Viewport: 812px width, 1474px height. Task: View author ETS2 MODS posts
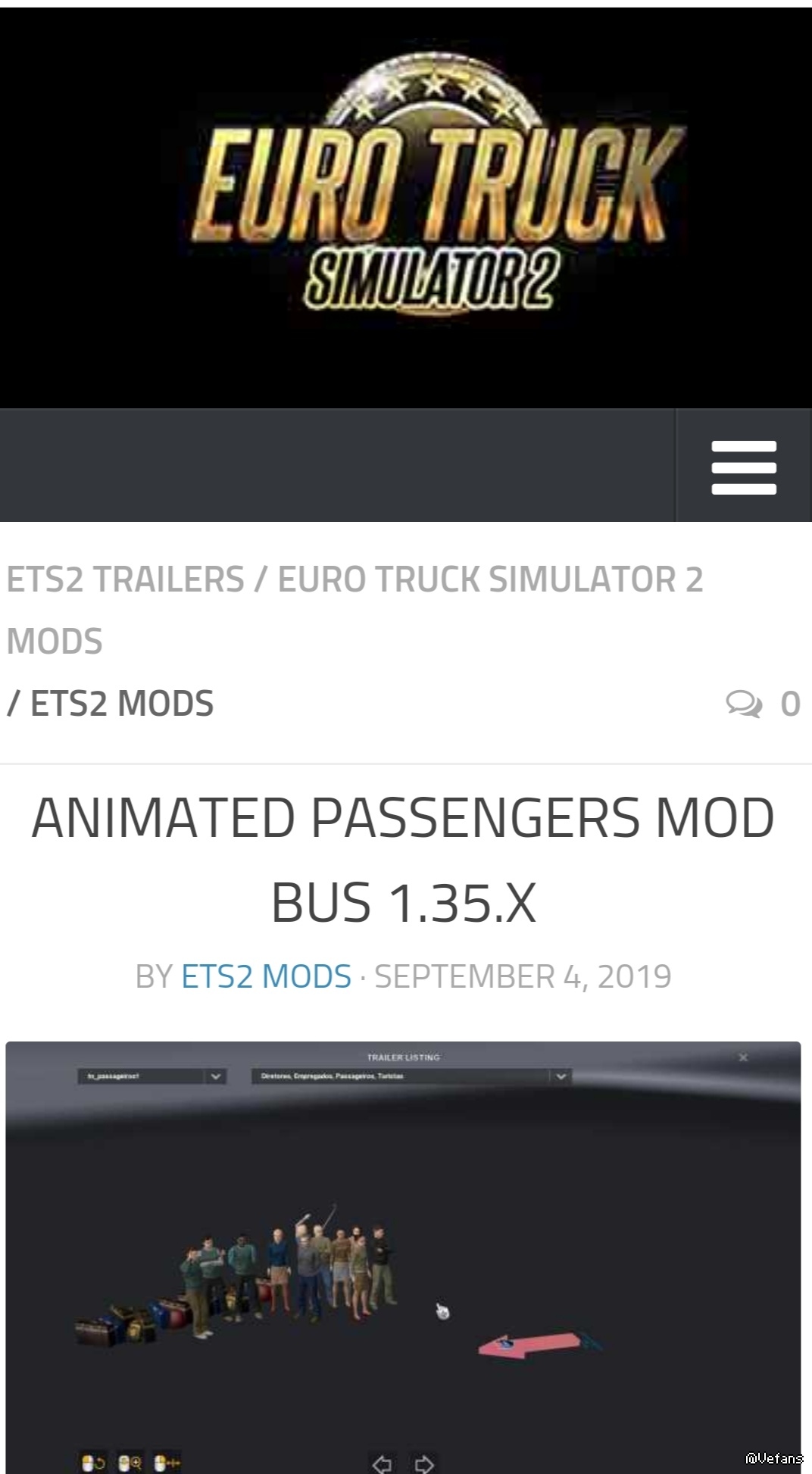point(266,976)
